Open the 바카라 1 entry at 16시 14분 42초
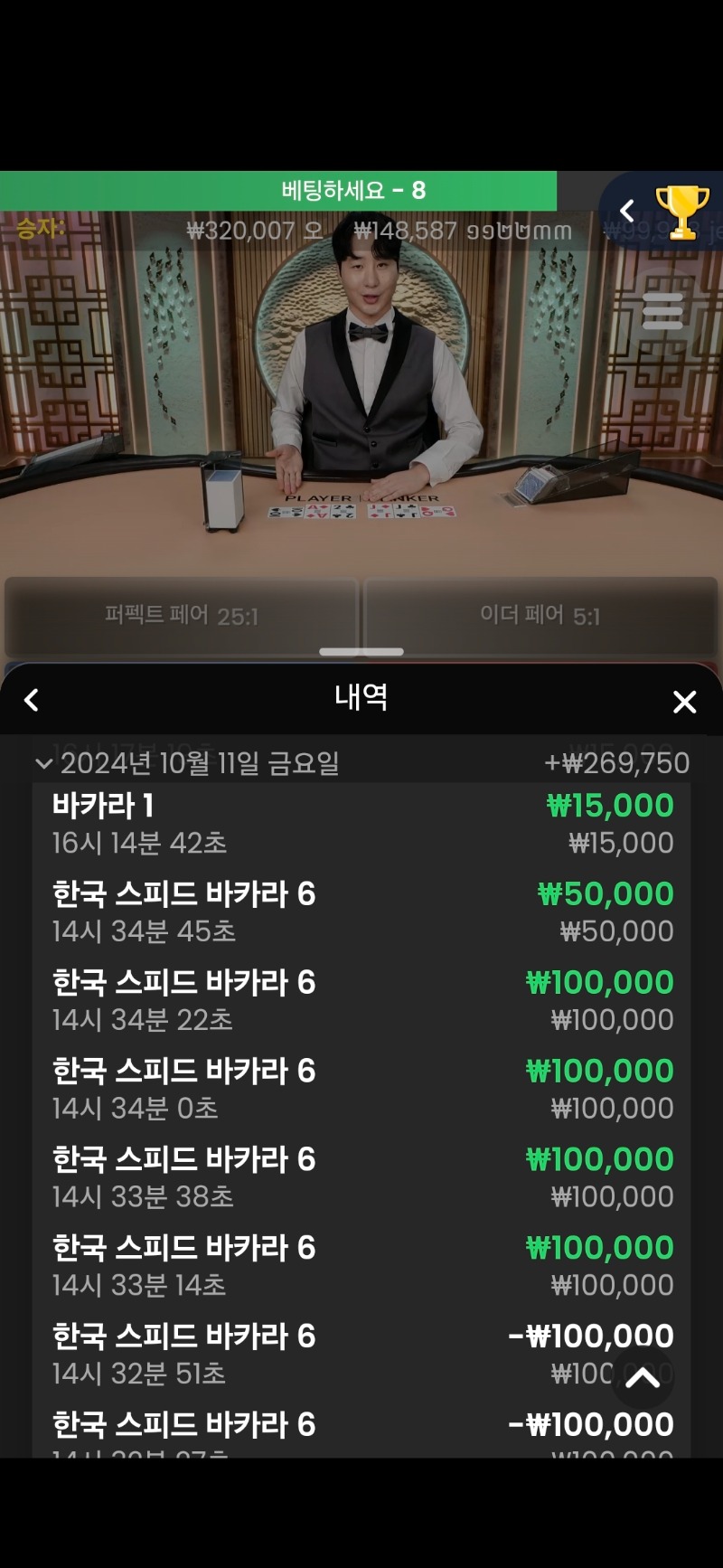723x1568 pixels. 361,825
